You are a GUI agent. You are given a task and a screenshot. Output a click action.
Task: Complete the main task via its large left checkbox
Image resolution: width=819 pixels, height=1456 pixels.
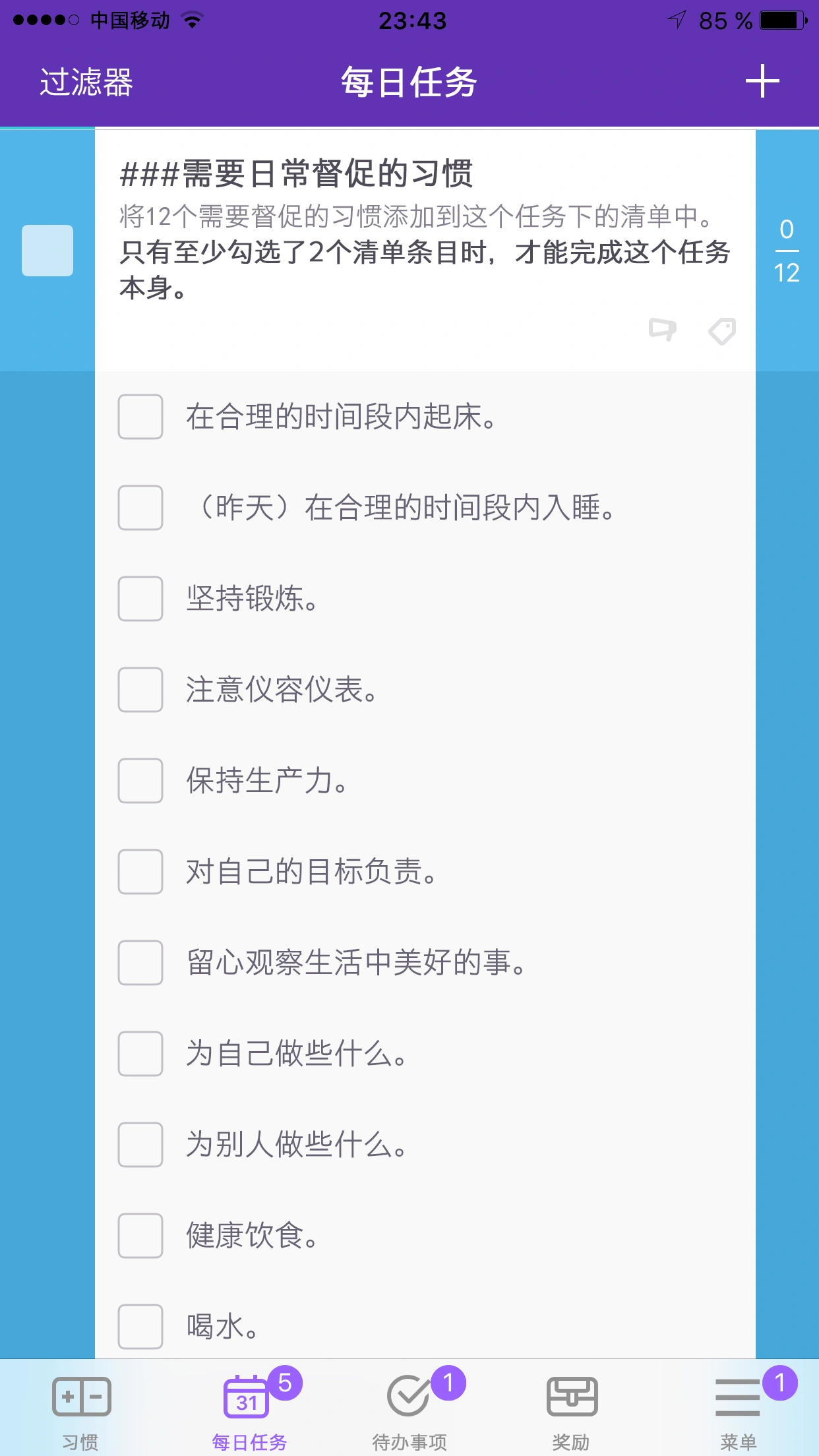(46, 251)
